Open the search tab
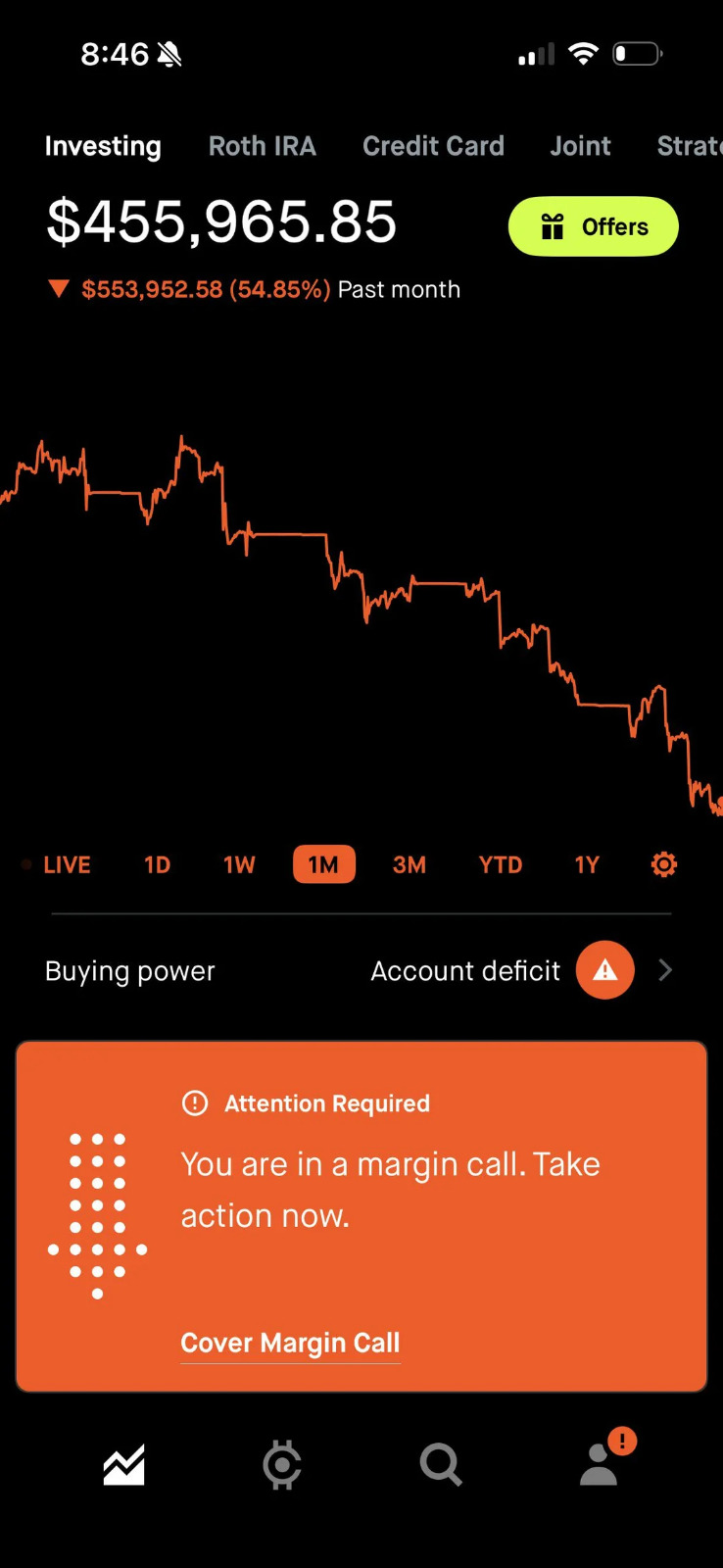The width and height of the screenshot is (723, 1568). 441,1465
